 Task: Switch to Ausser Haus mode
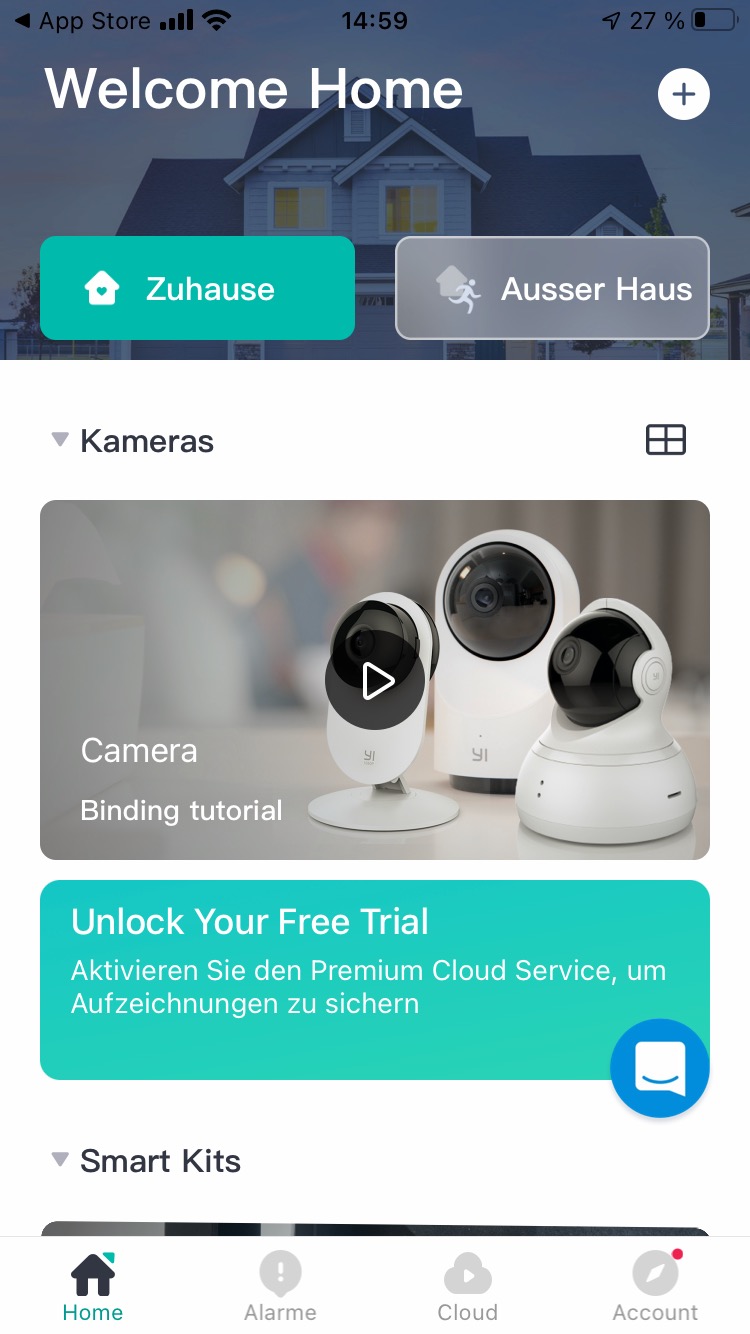tap(552, 288)
